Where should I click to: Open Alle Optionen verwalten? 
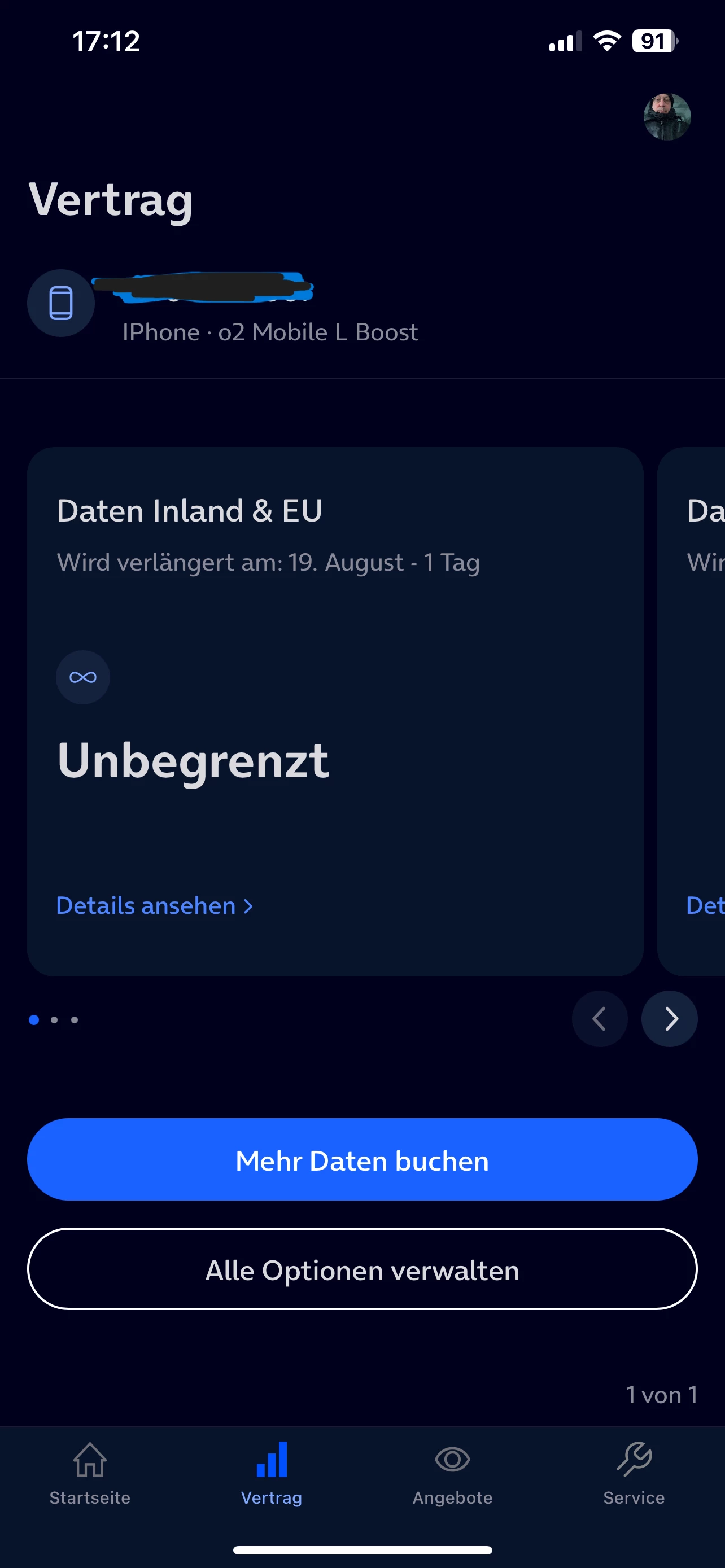point(362,1269)
